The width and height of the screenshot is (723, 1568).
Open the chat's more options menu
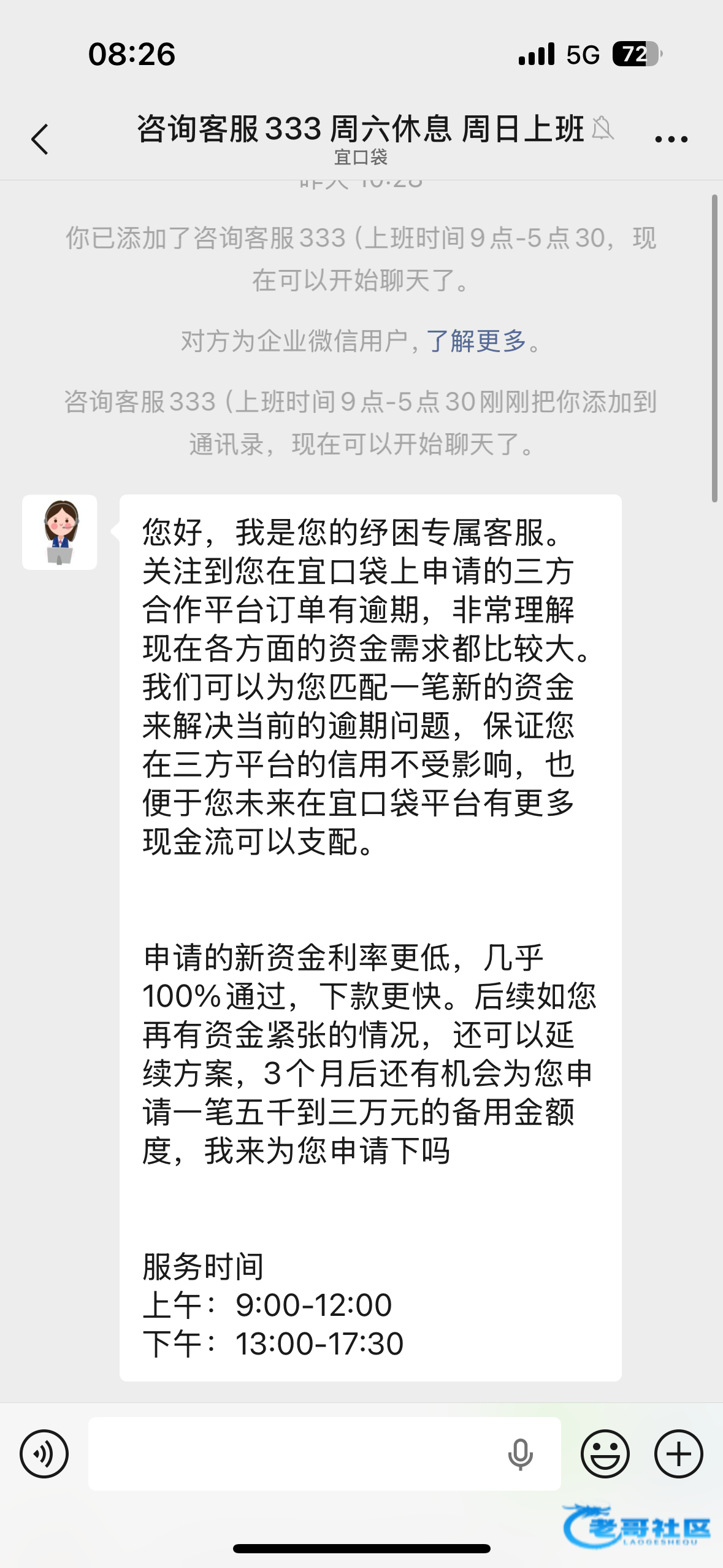point(671,139)
